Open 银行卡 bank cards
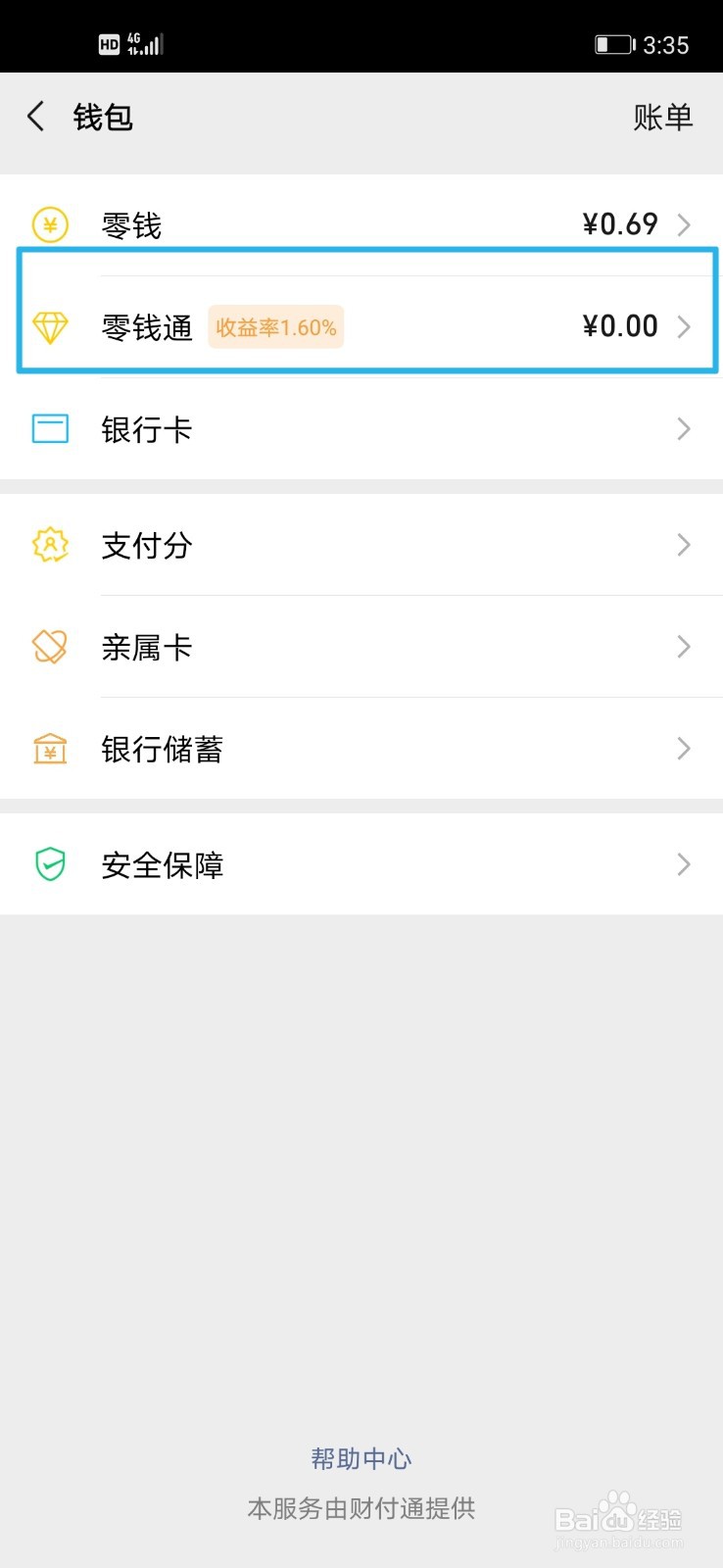This screenshot has width=723, height=1568. pos(361,428)
